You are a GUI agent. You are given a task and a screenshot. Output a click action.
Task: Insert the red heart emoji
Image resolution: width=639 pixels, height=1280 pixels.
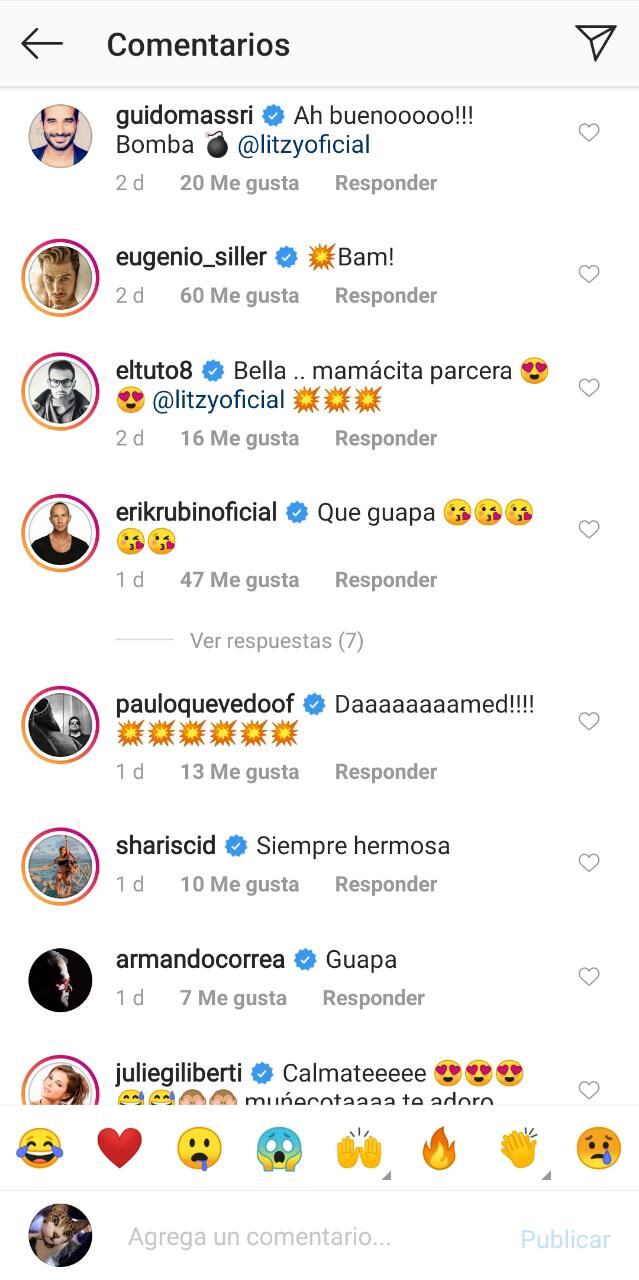coord(120,1149)
